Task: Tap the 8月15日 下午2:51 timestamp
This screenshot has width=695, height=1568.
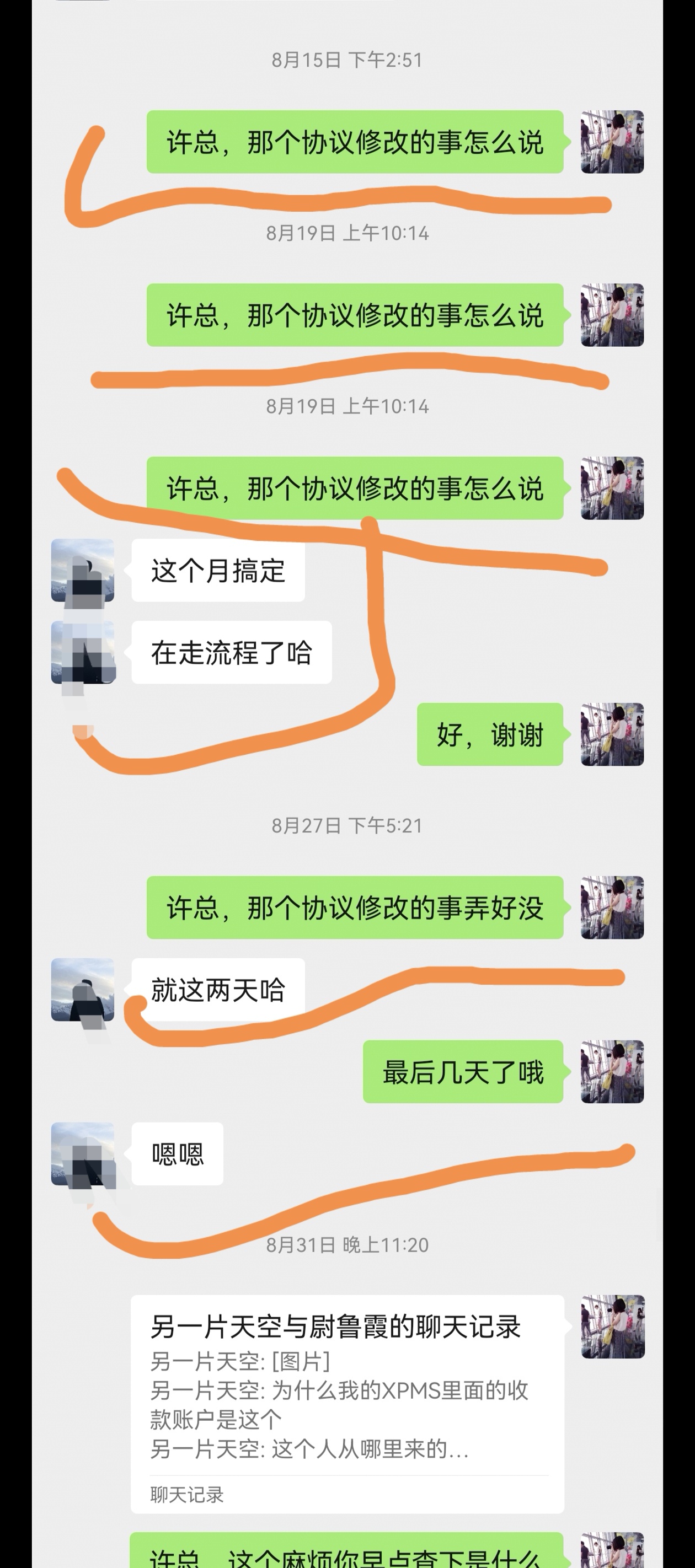Action: tap(347, 59)
